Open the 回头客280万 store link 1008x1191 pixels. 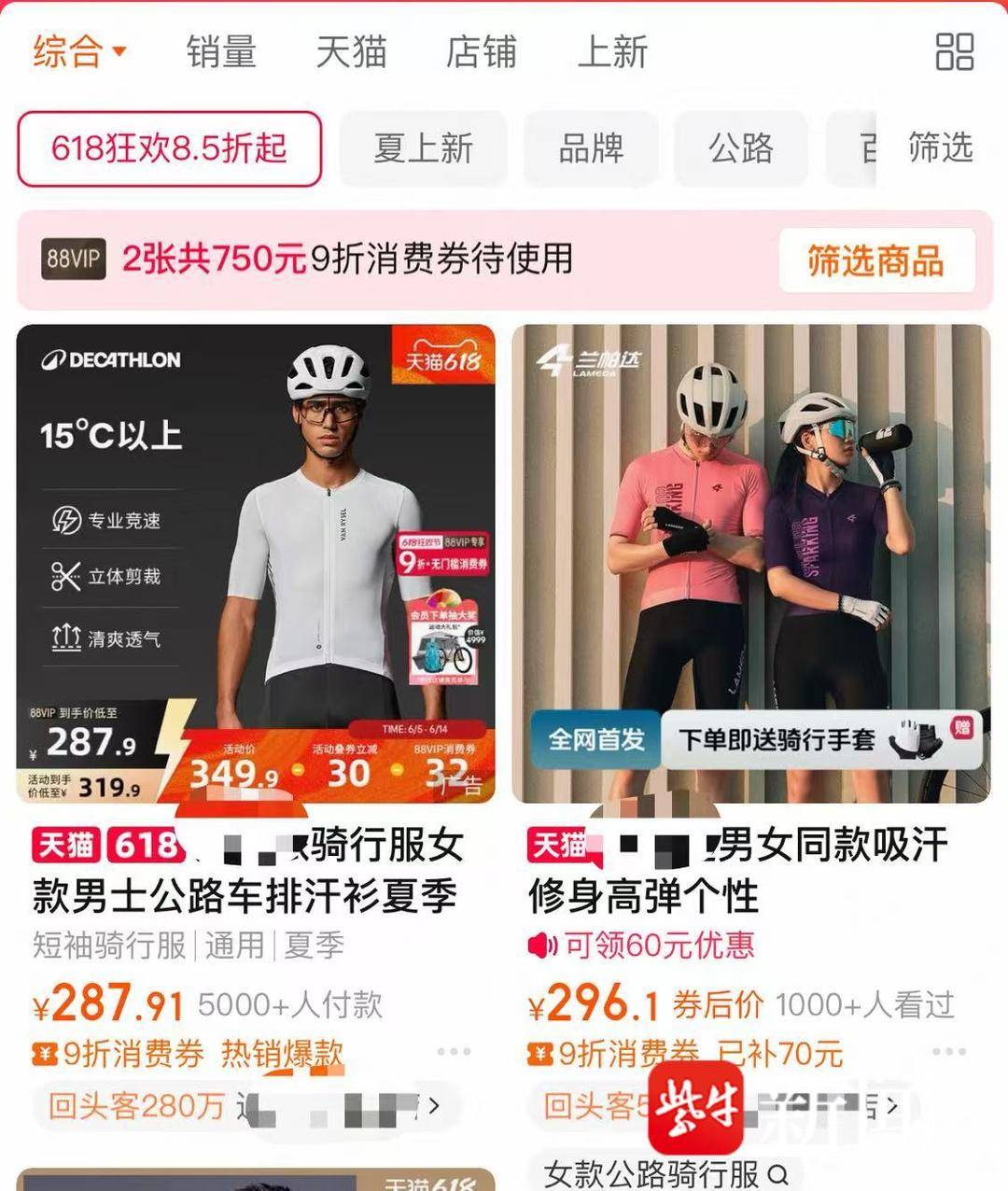(x=245, y=1106)
